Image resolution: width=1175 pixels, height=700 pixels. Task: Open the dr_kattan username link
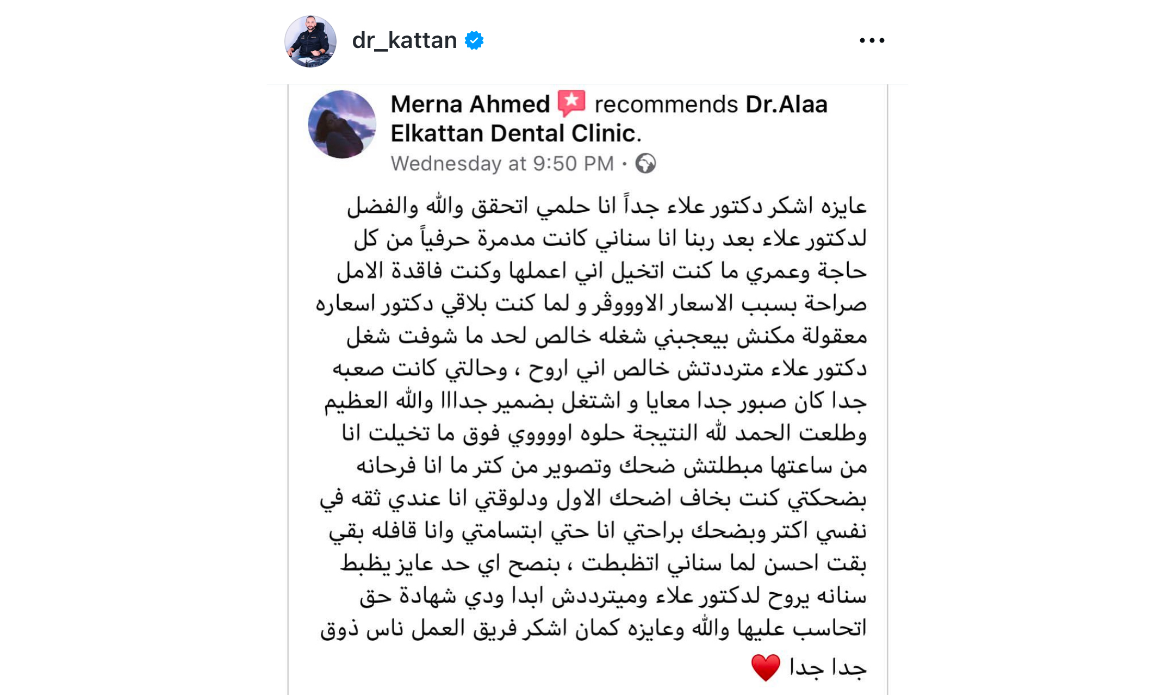coord(404,41)
